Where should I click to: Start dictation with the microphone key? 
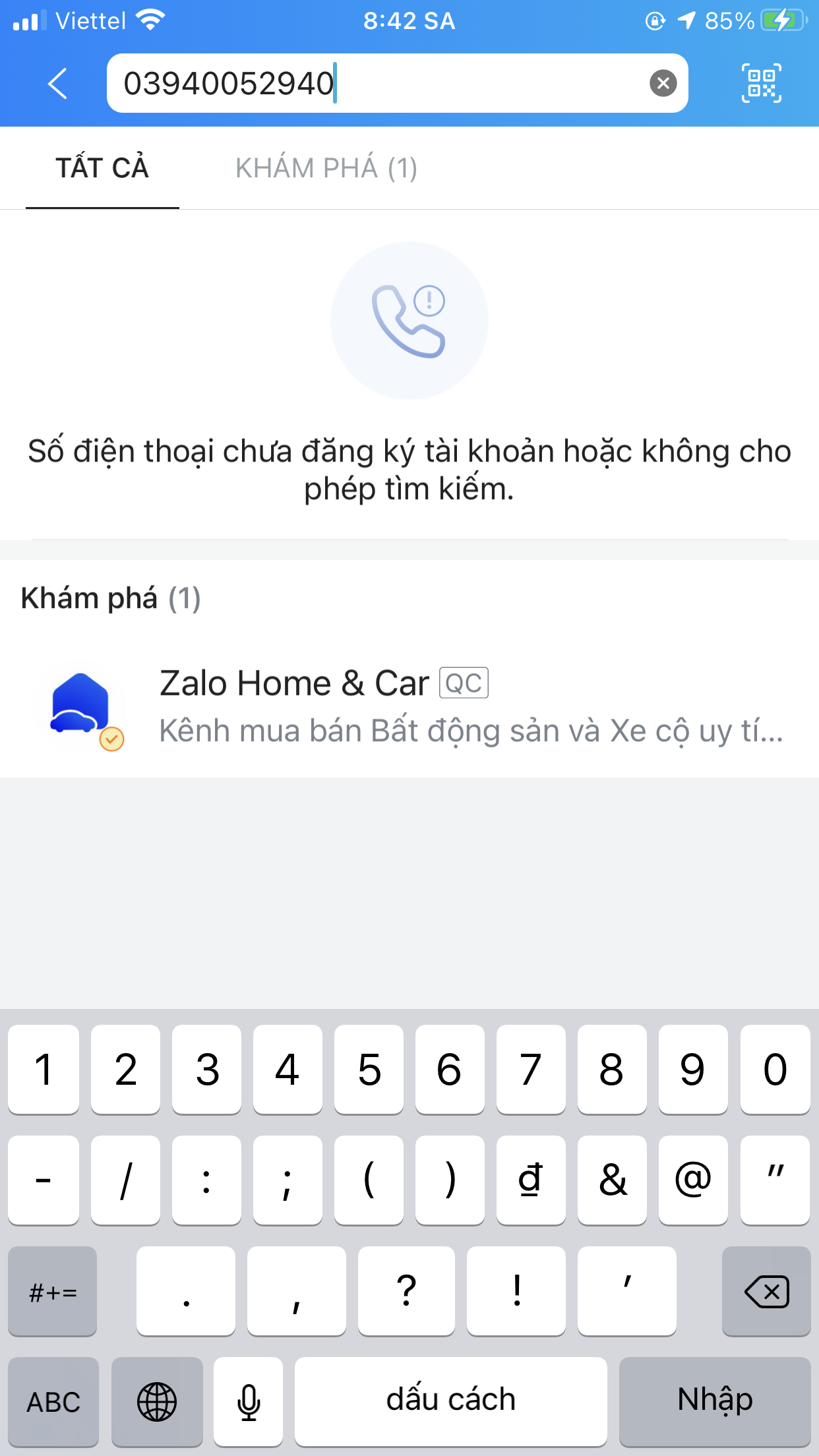pos(249,1401)
